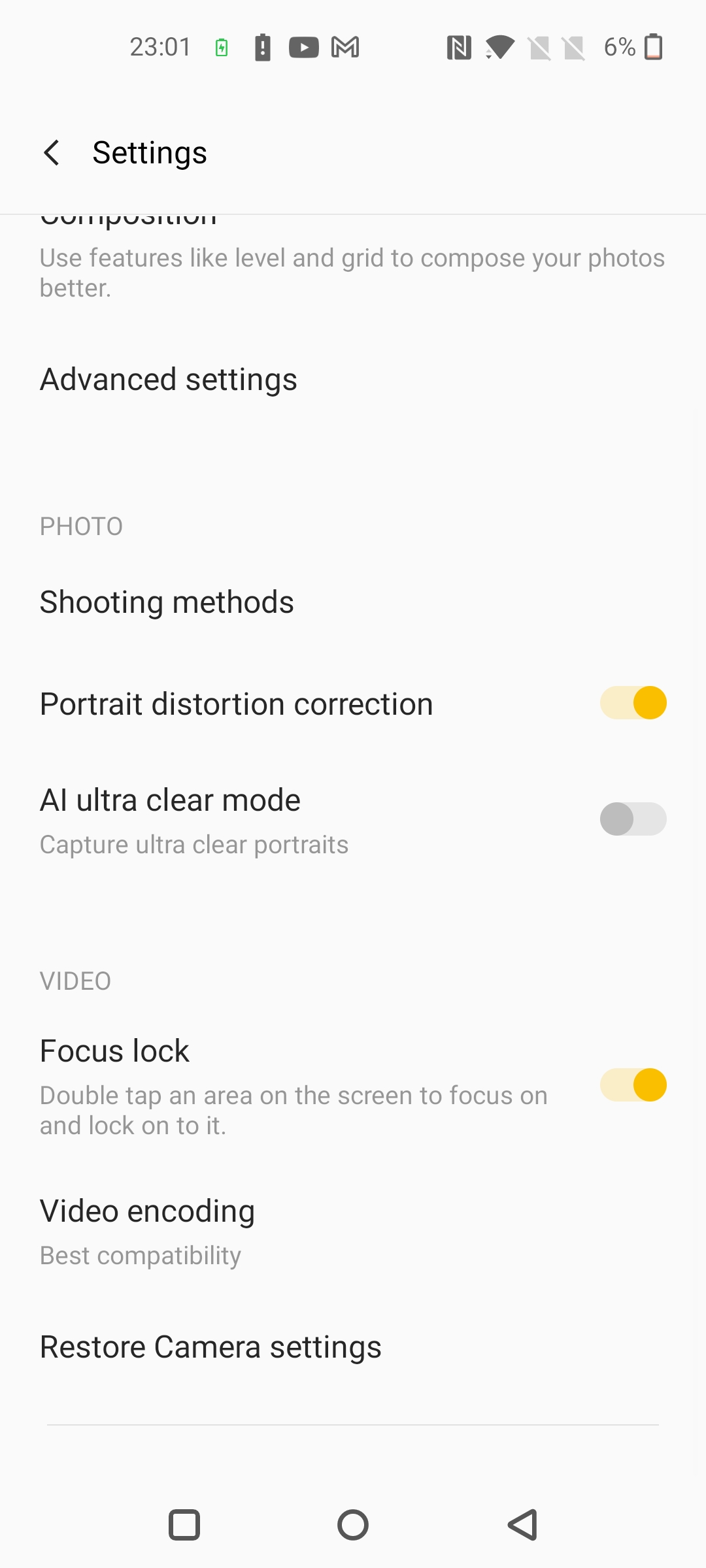Viewport: 706px width, 1568px height.
Task: Open Shooting methods
Action: click(353, 602)
